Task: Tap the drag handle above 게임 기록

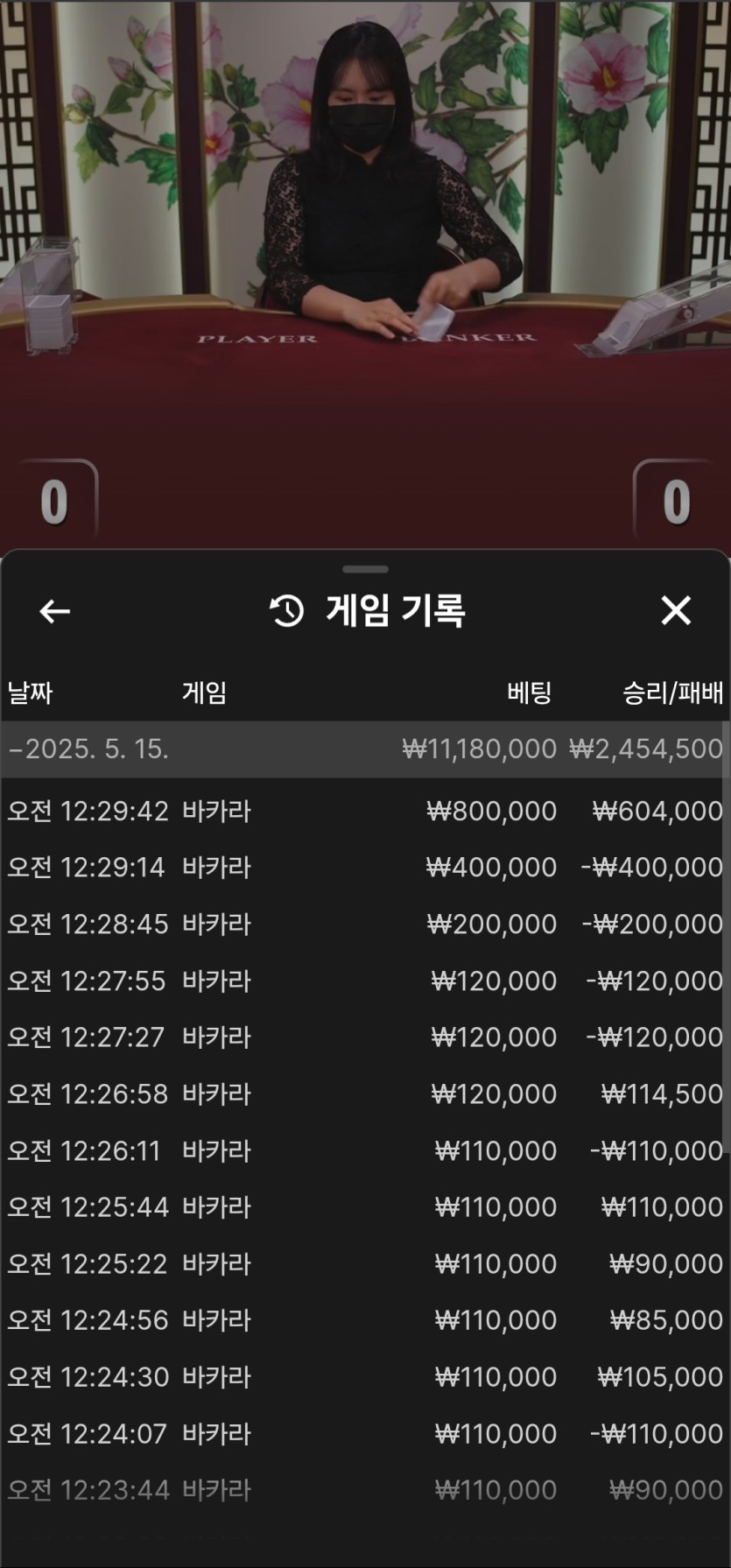Action: tap(365, 569)
